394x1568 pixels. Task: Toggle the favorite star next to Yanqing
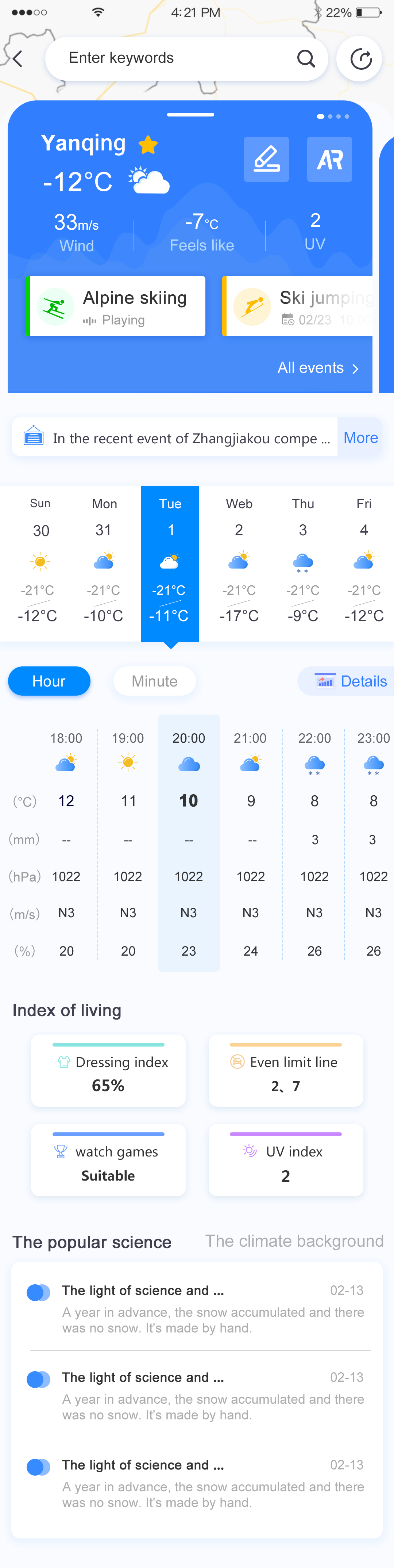148,145
